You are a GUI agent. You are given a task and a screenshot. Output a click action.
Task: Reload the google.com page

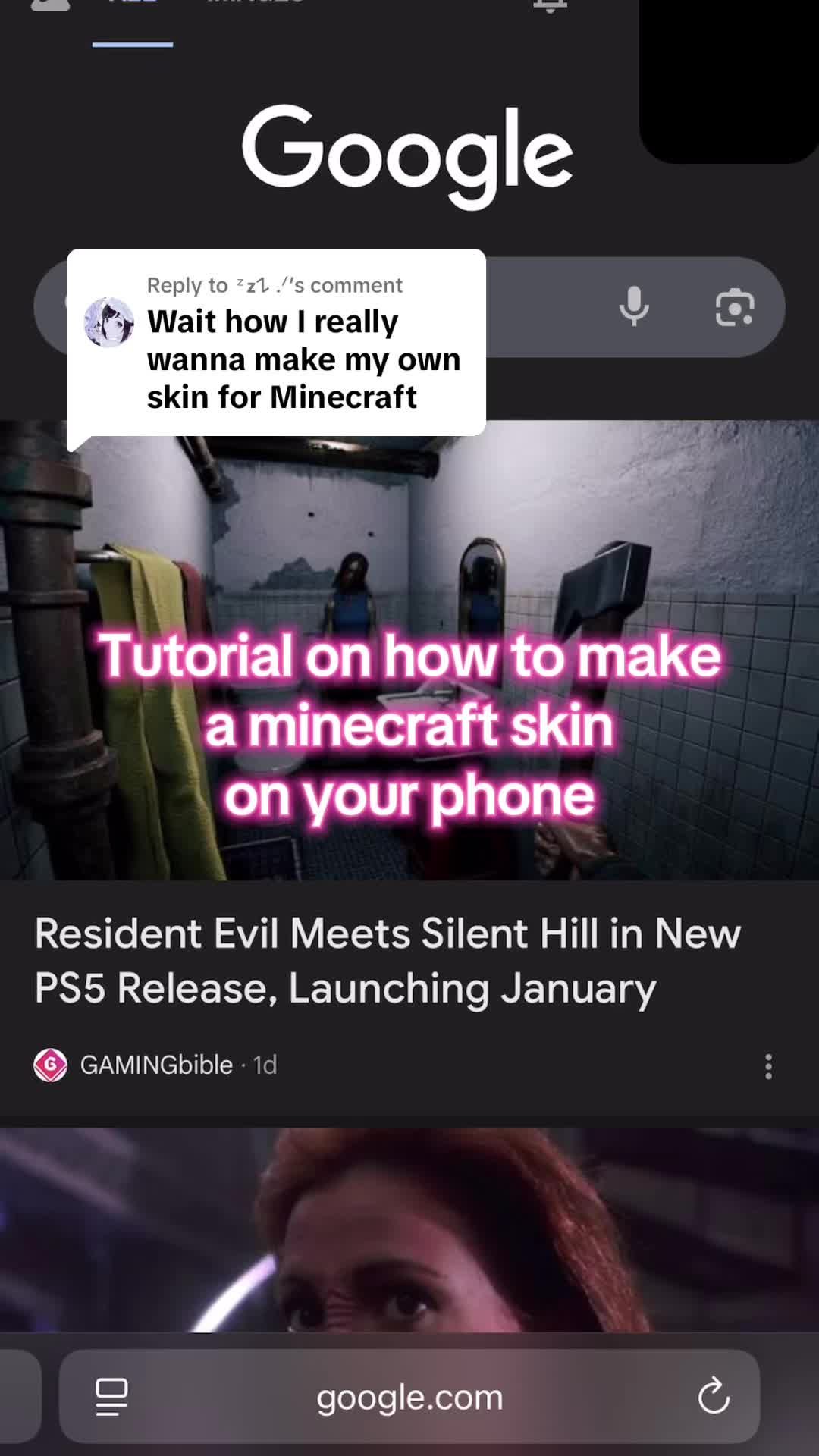(x=713, y=1397)
